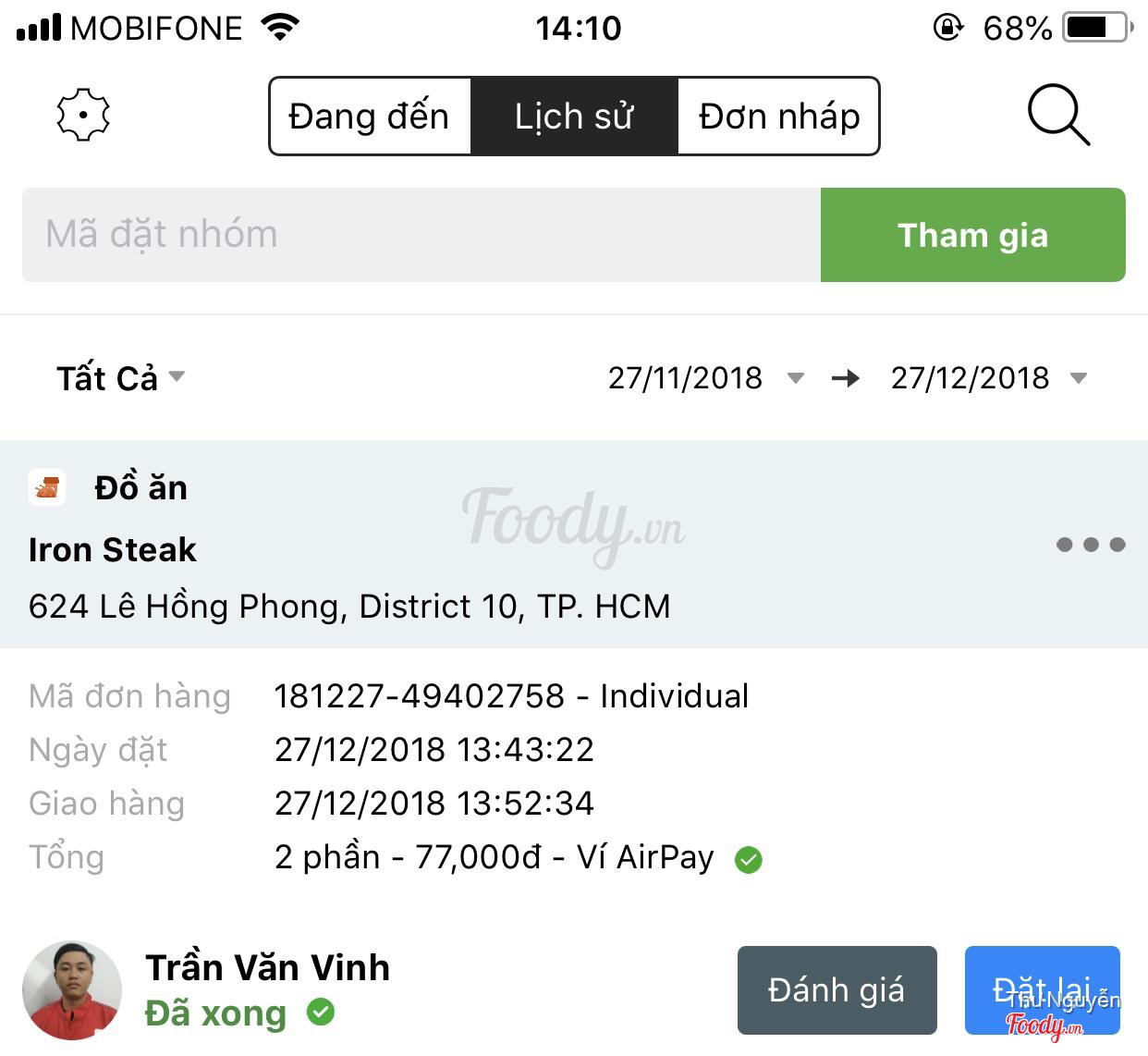Focus the Mã đặt nhóm field

click(421, 235)
